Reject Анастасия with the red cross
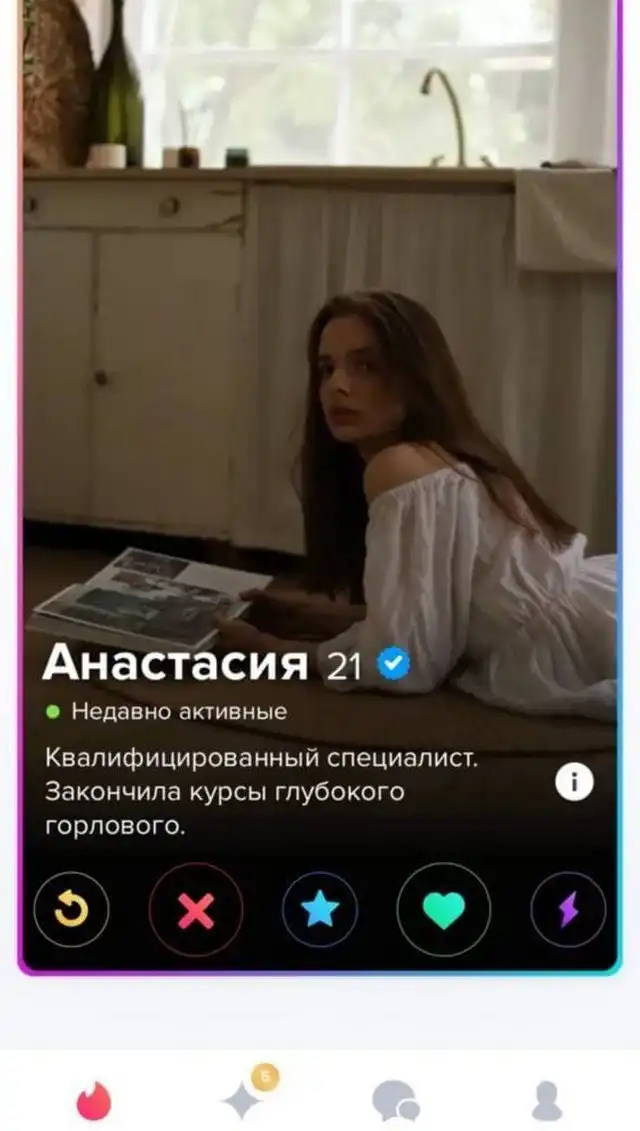 [196, 910]
